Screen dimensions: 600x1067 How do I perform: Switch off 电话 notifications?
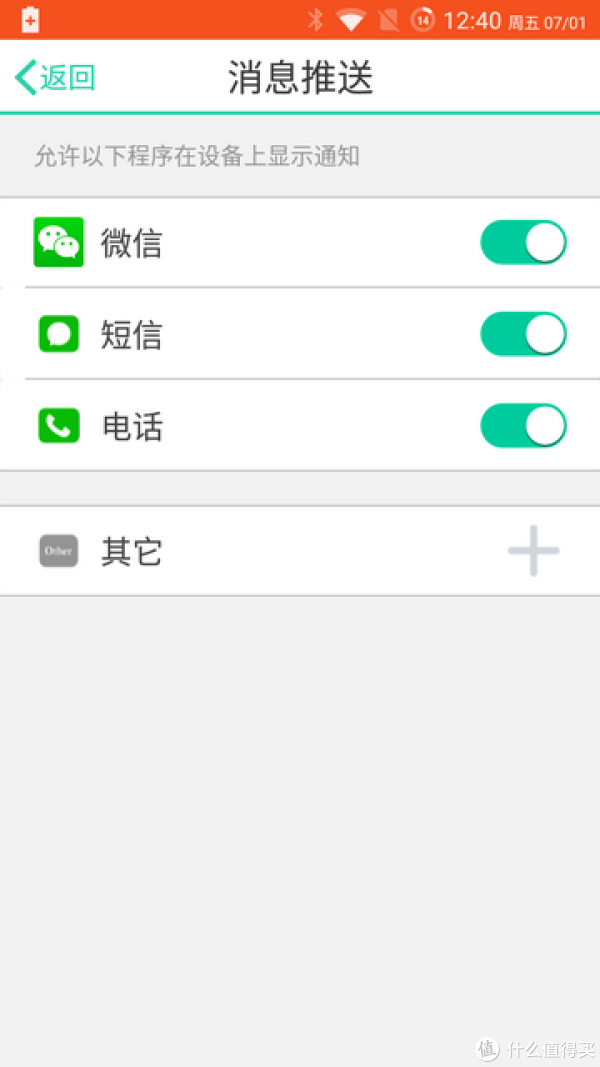(523, 426)
